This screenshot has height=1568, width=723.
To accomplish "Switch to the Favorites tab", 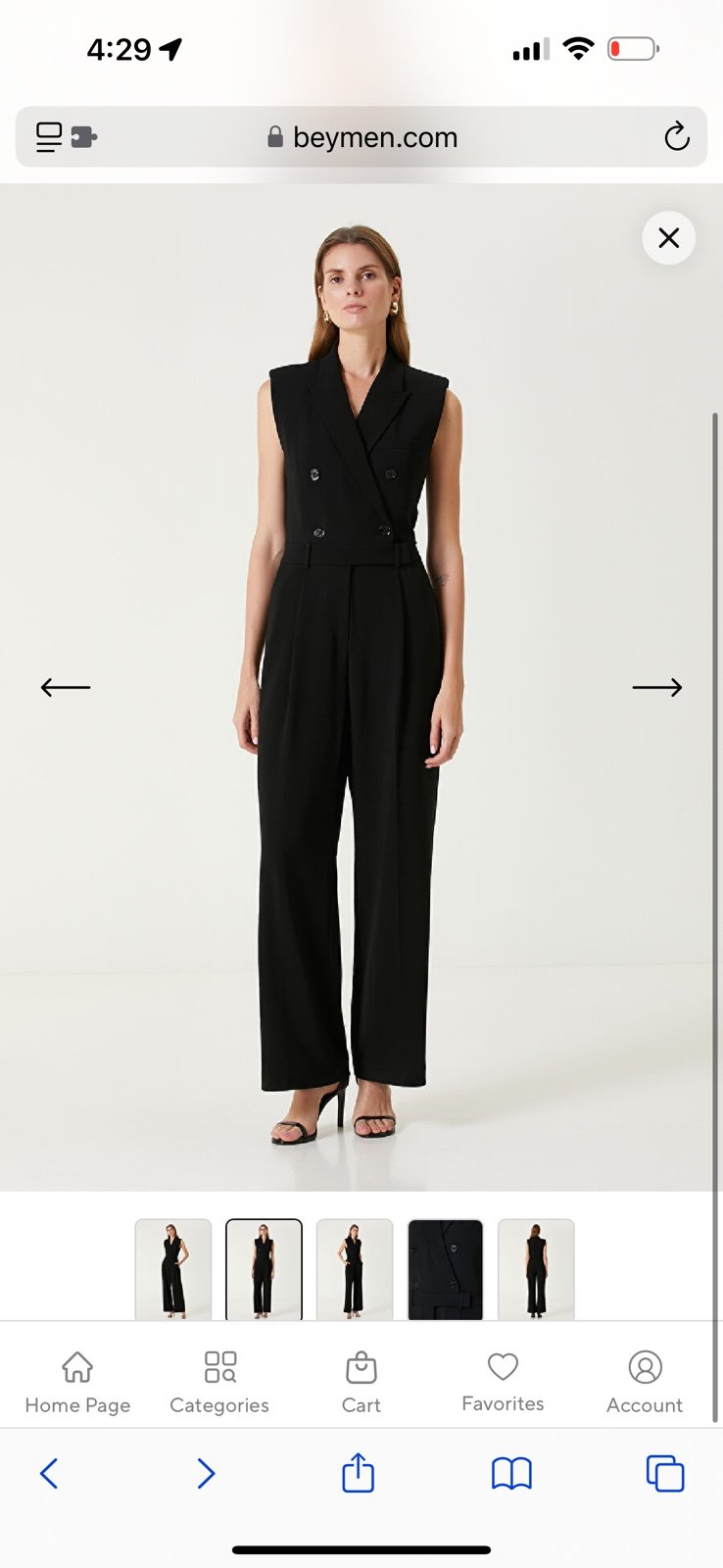I will [x=503, y=1383].
